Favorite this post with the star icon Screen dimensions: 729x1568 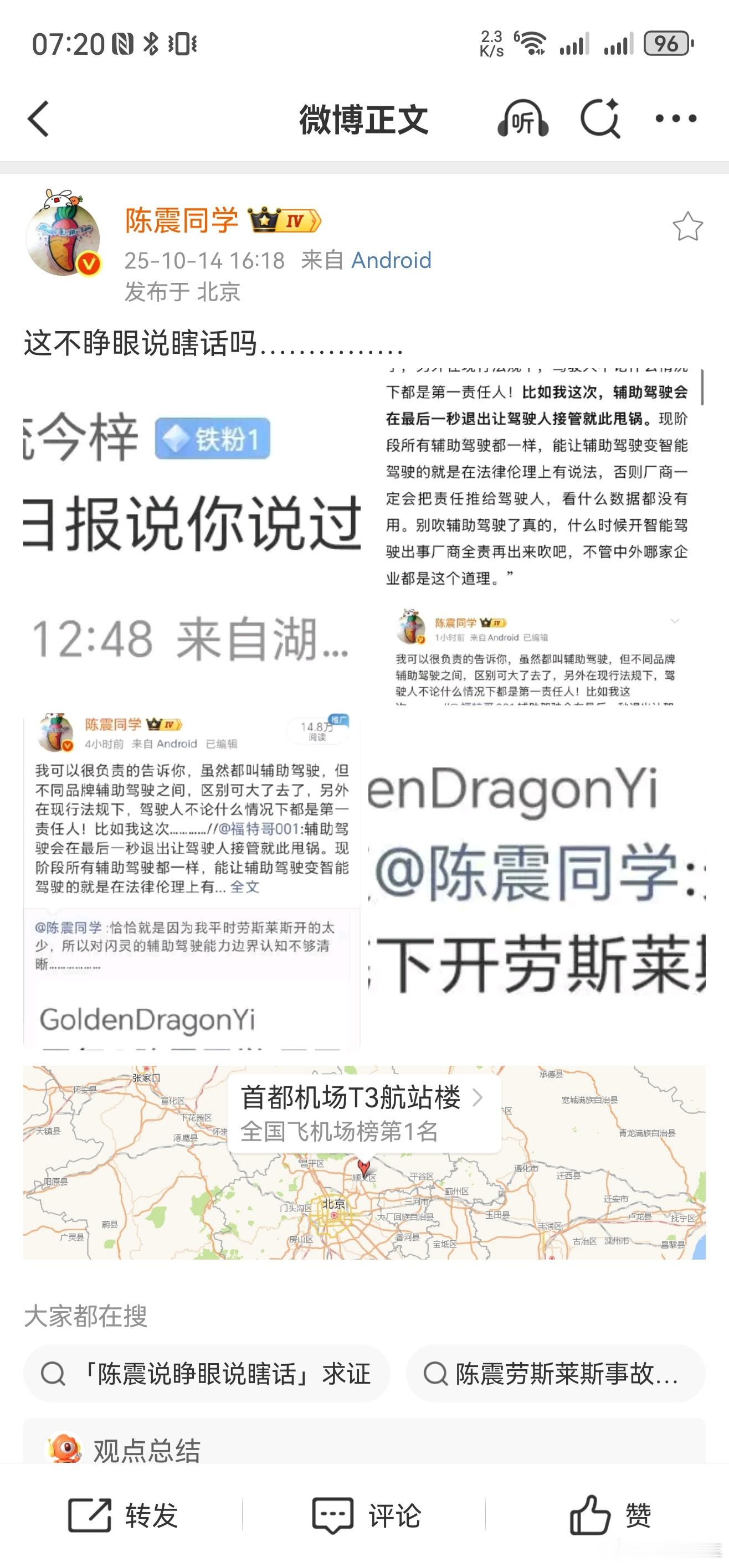point(687,226)
